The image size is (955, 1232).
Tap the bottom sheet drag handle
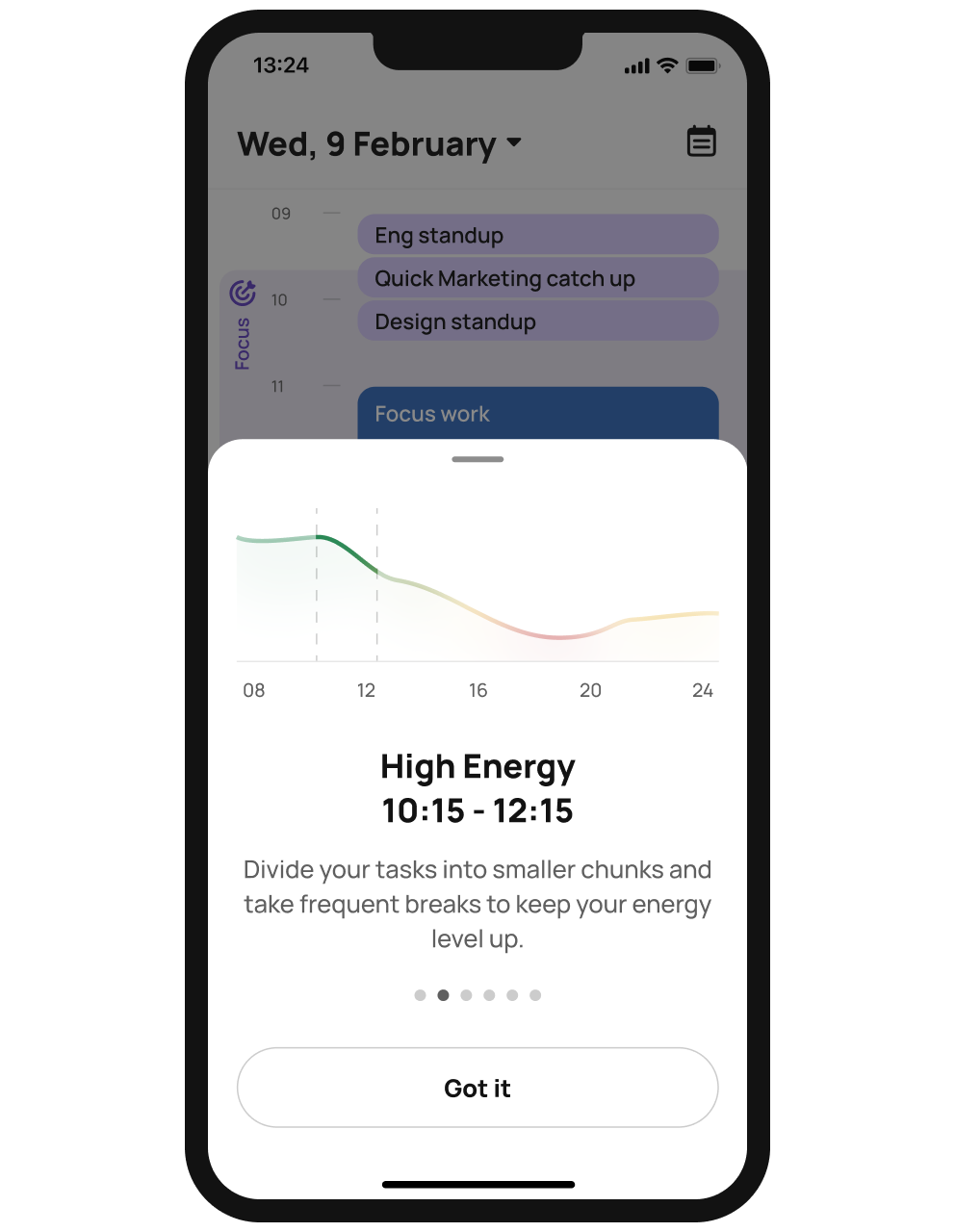tap(477, 459)
